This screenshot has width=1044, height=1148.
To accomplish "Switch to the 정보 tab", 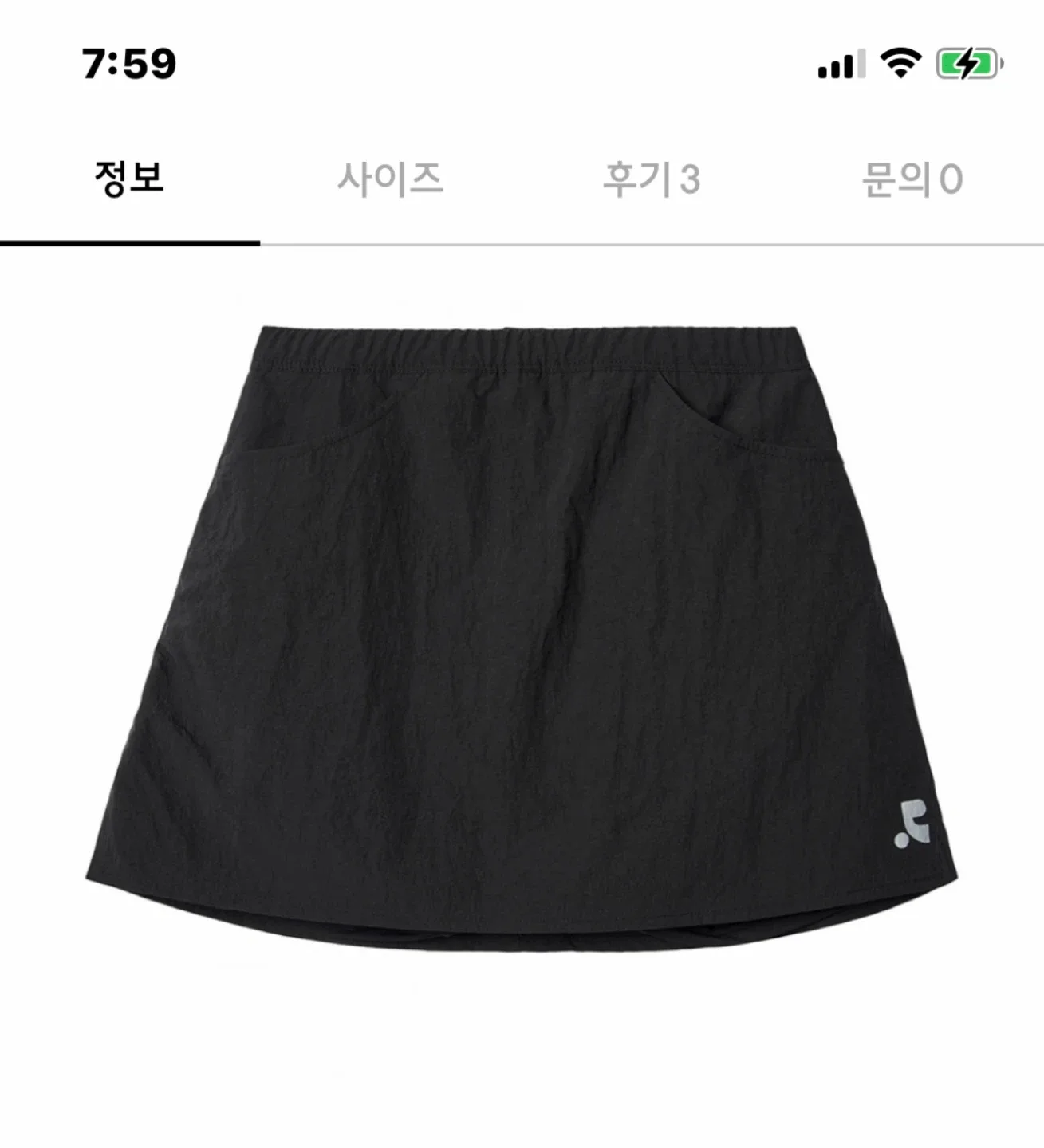I will (129, 179).
